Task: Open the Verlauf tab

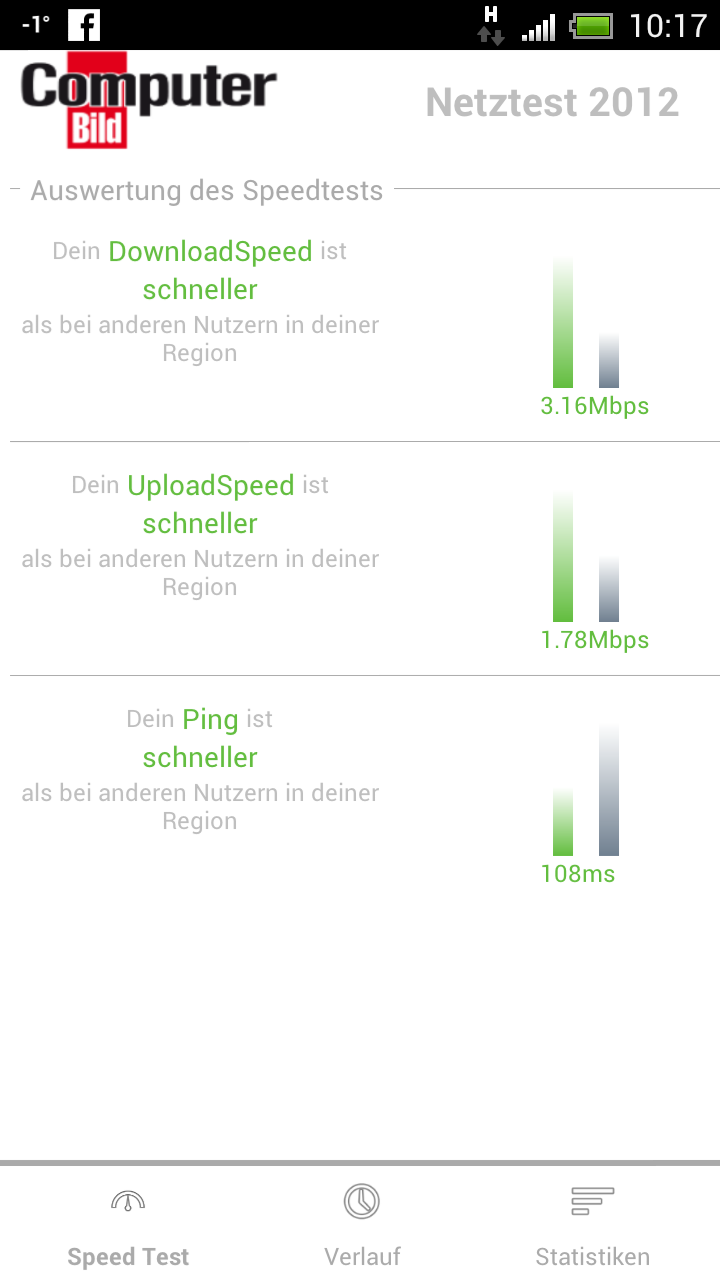Action: point(362,1226)
